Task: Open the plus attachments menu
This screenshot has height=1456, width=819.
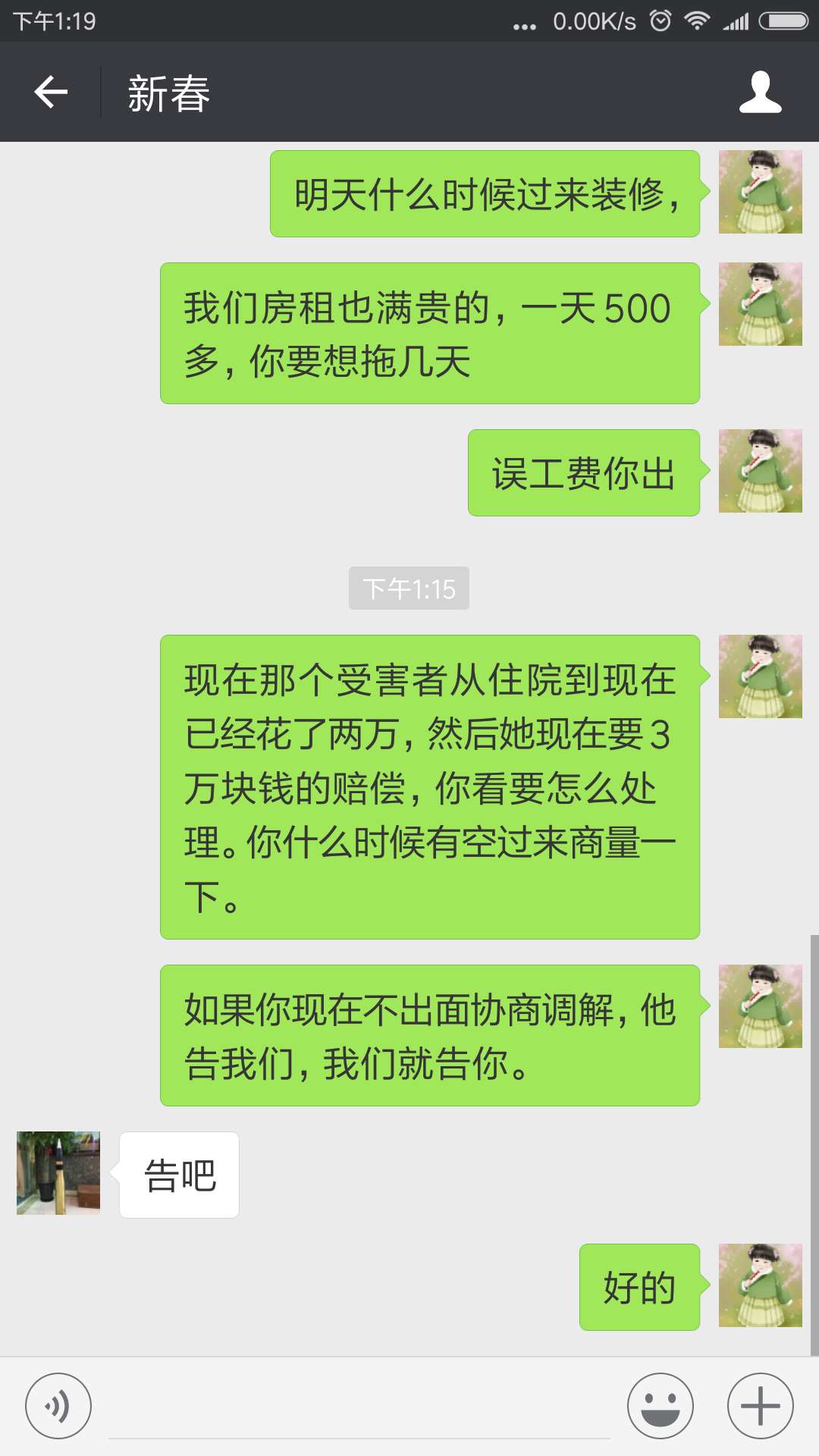Action: 760,1406
